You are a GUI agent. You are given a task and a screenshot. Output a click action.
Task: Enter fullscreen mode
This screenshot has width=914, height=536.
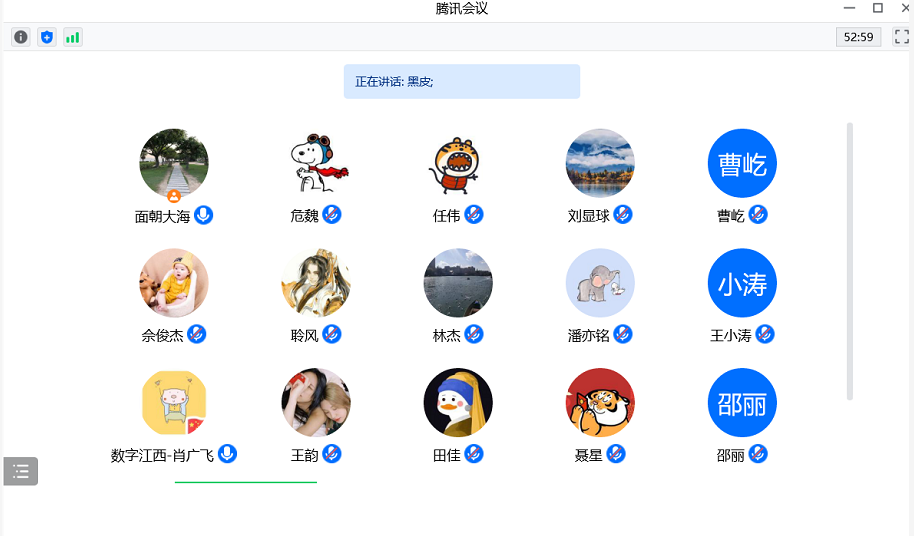[901, 37]
